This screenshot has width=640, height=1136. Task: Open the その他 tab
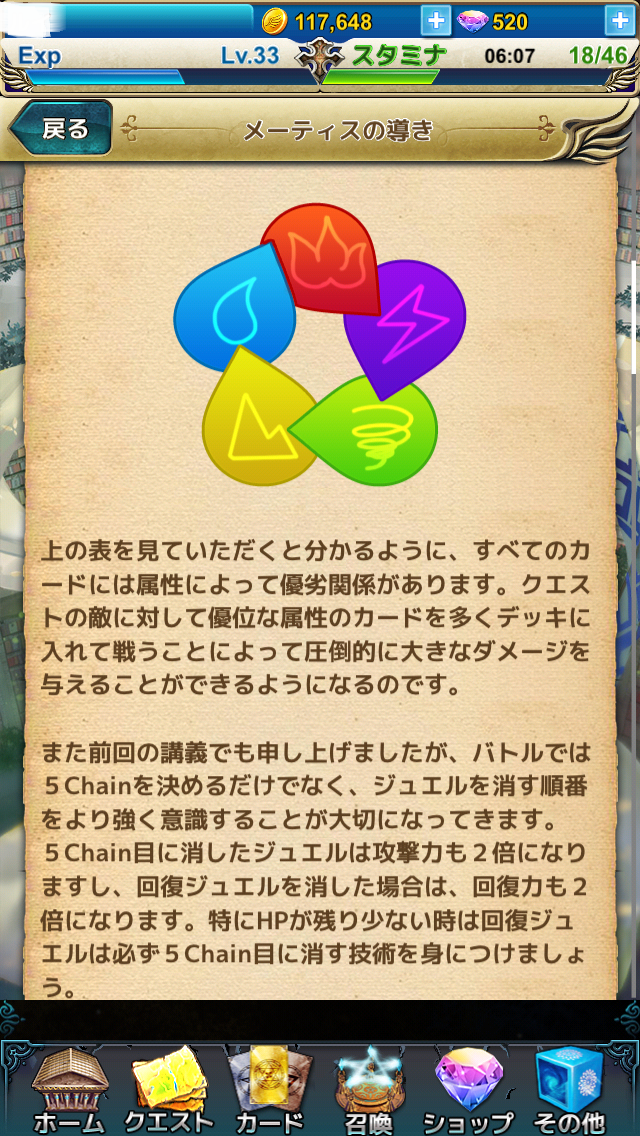569,1088
